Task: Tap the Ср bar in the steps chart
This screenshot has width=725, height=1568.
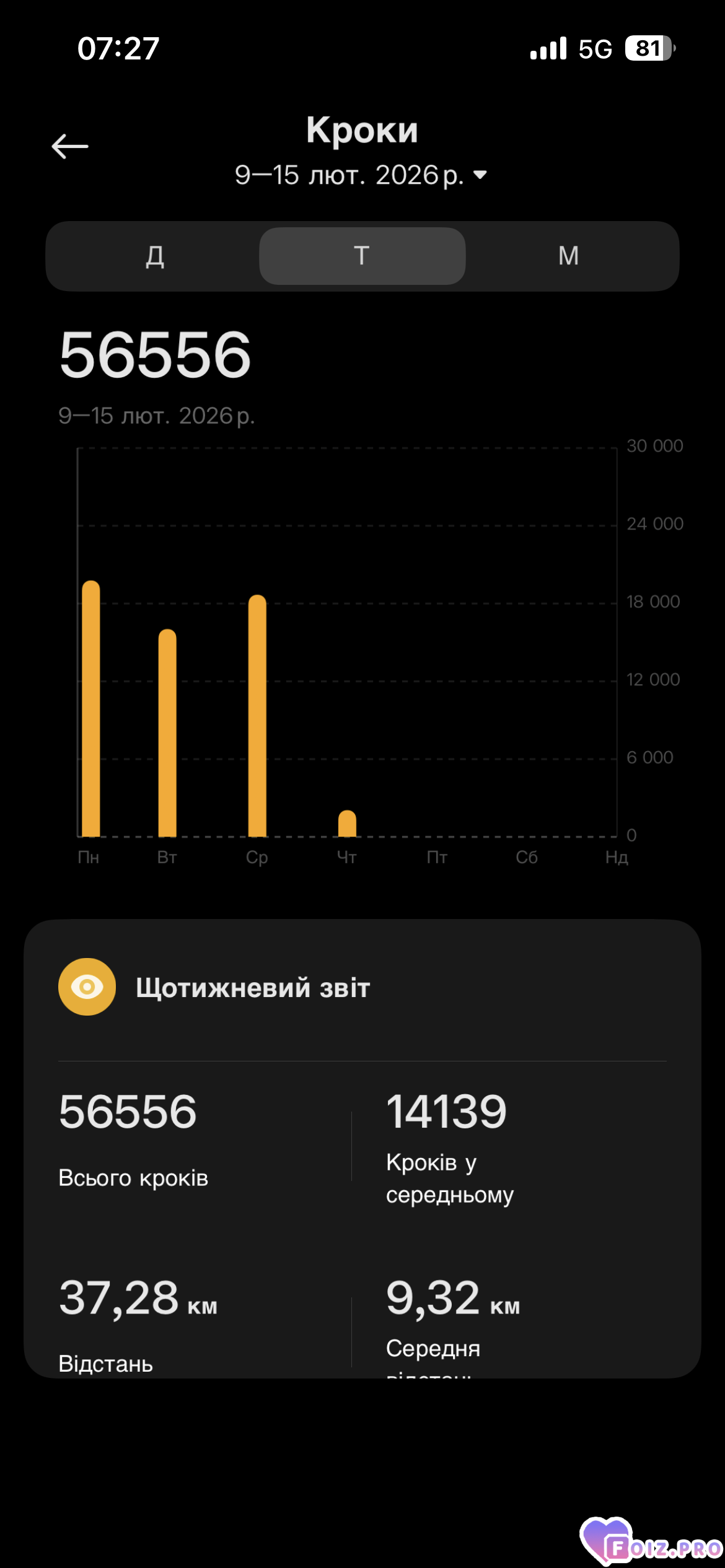Action: click(257, 715)
